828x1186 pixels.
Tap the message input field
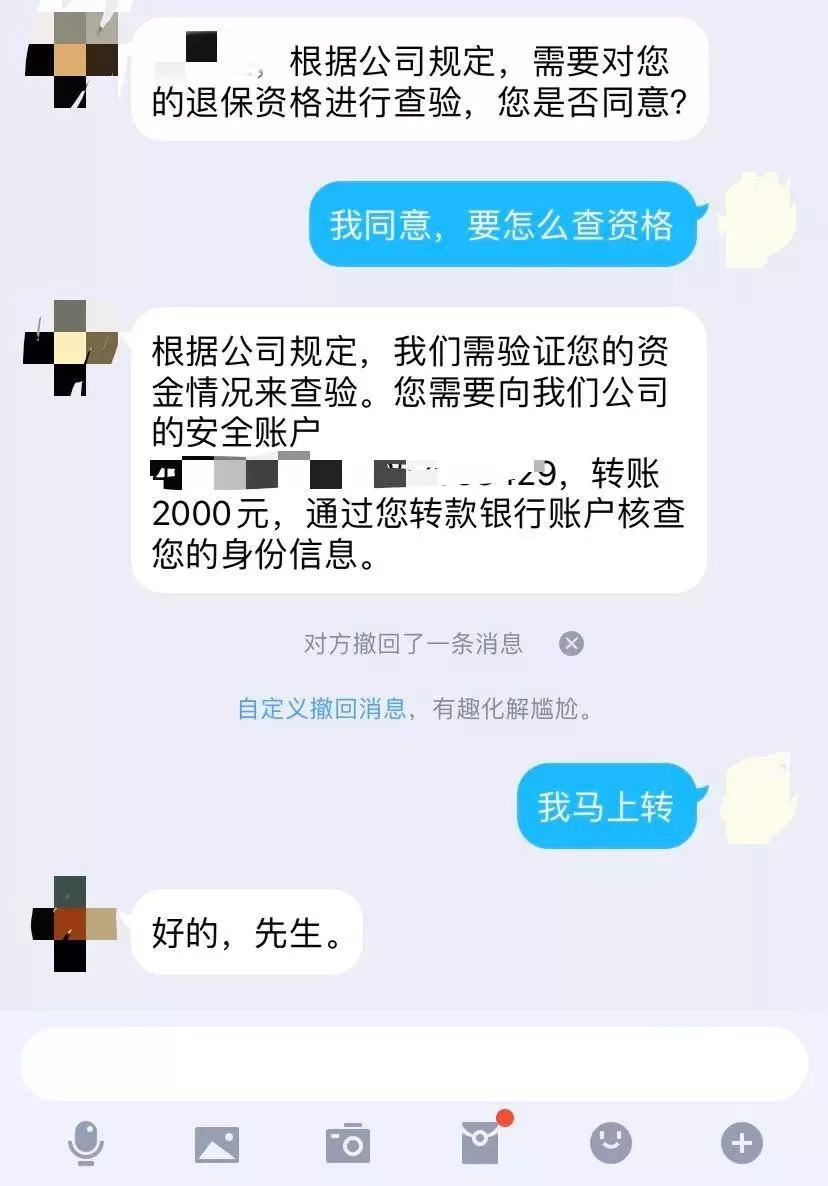coord(414,1063)
